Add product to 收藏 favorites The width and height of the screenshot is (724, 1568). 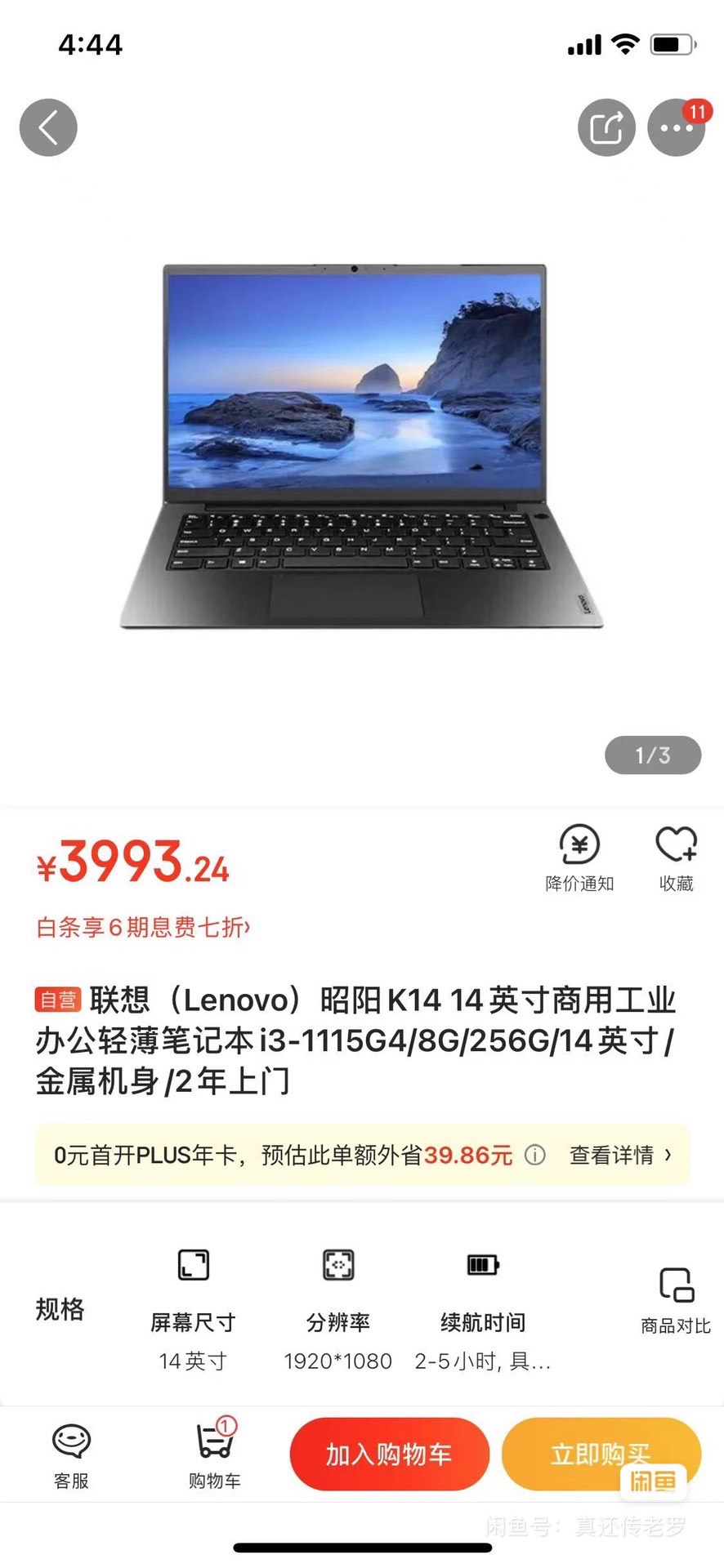click(676, 857)
